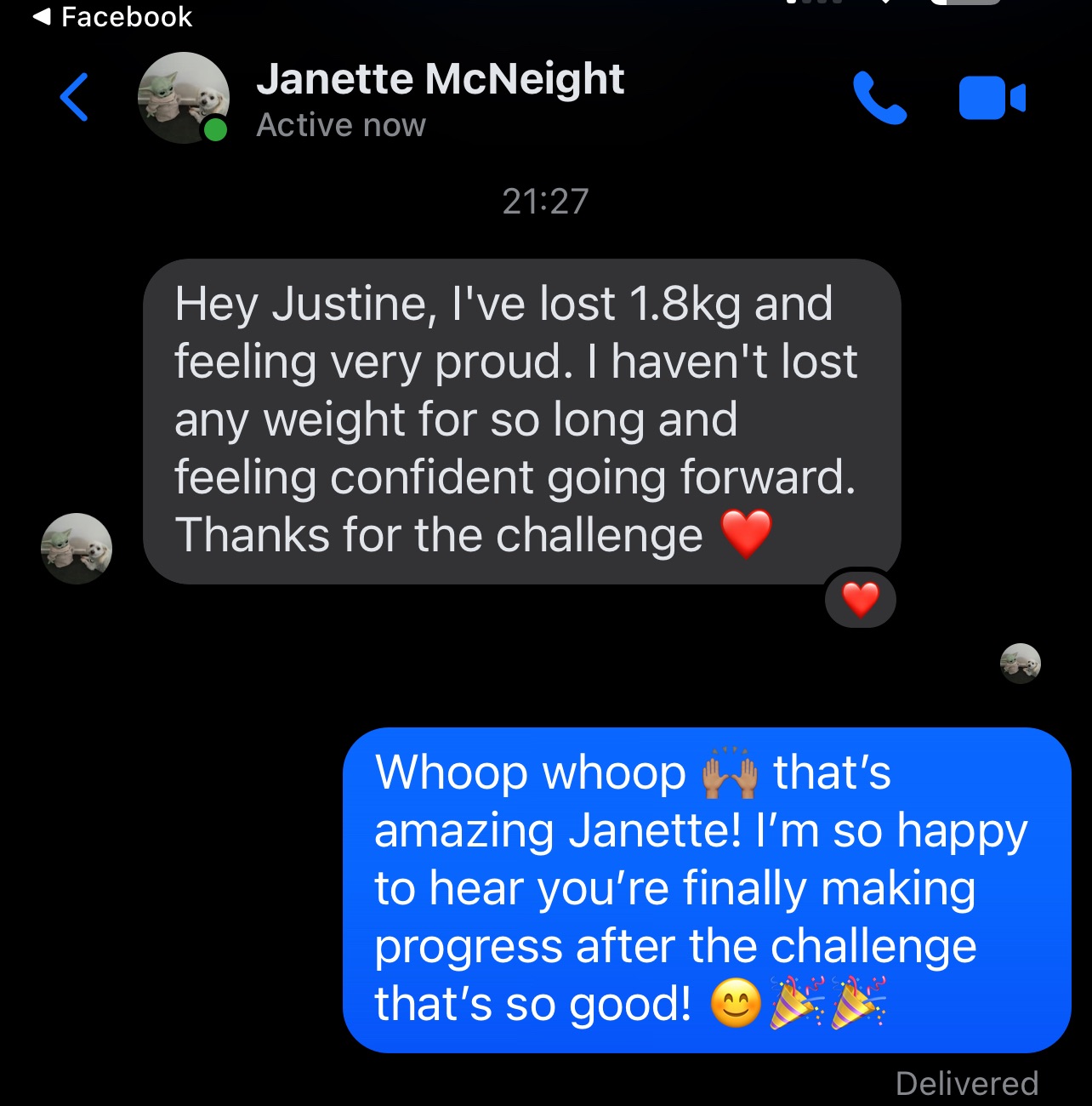Open the sender's avatar beside the received message

tap(77, 548)
